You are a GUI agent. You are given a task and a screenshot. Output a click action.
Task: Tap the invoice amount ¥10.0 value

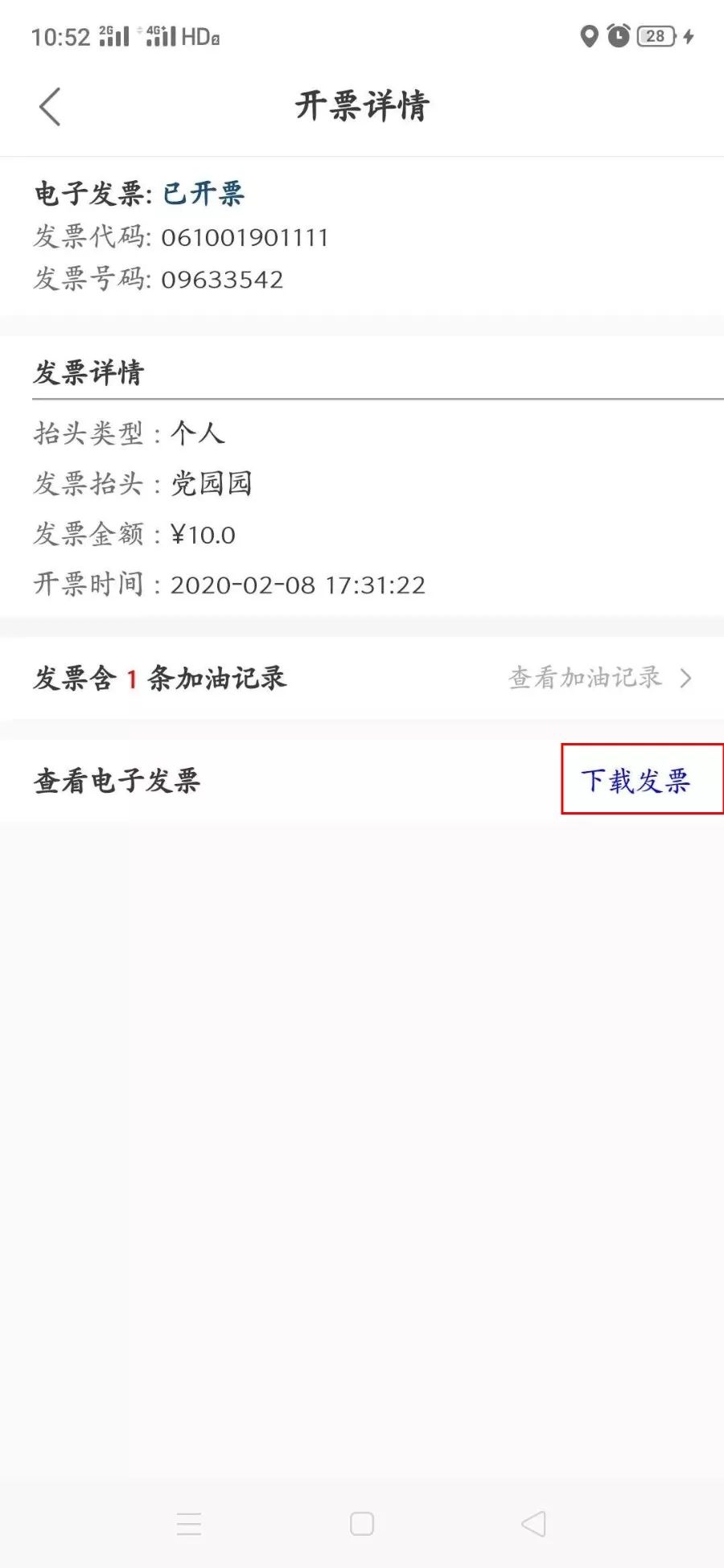point(203,534)
